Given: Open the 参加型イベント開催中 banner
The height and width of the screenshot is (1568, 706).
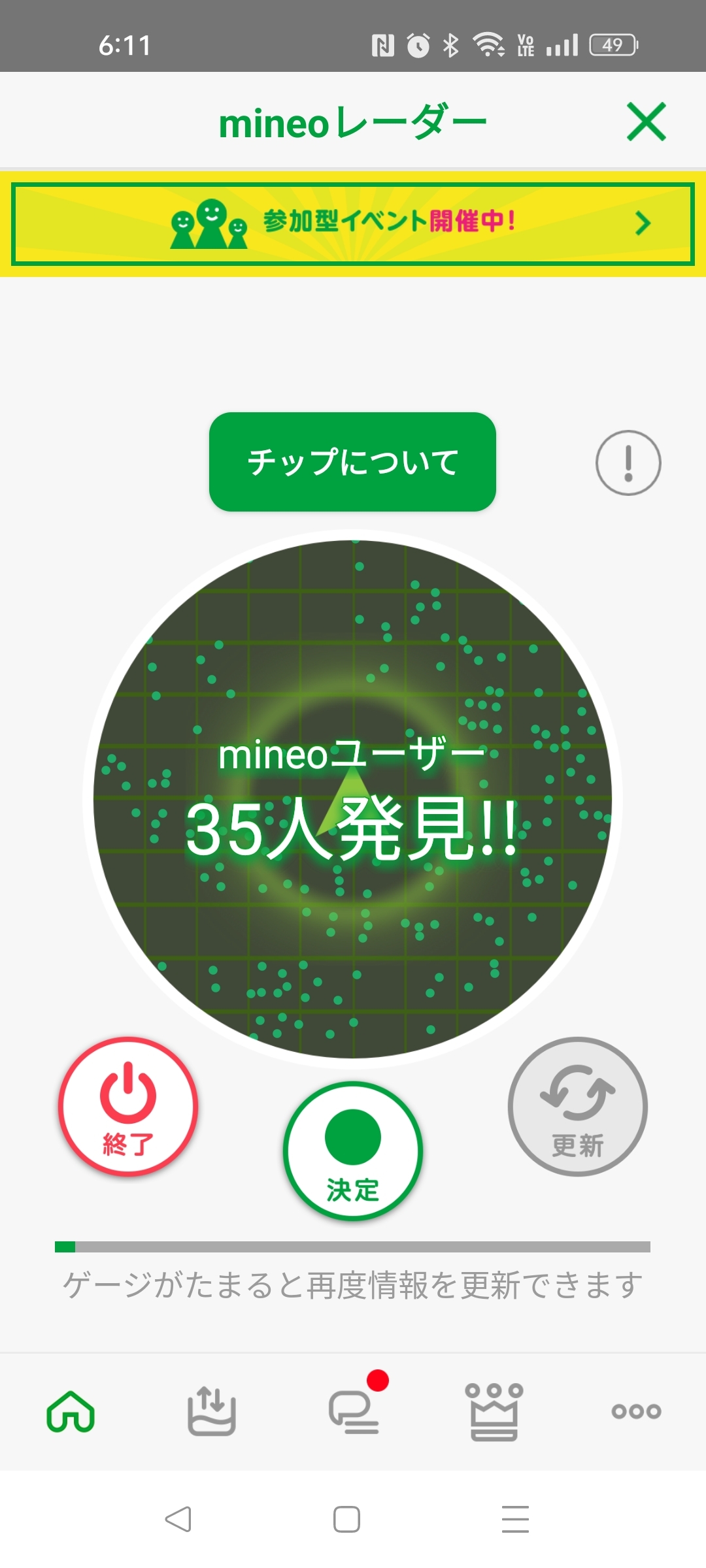Looking at the screenshot, I should 353,223.
